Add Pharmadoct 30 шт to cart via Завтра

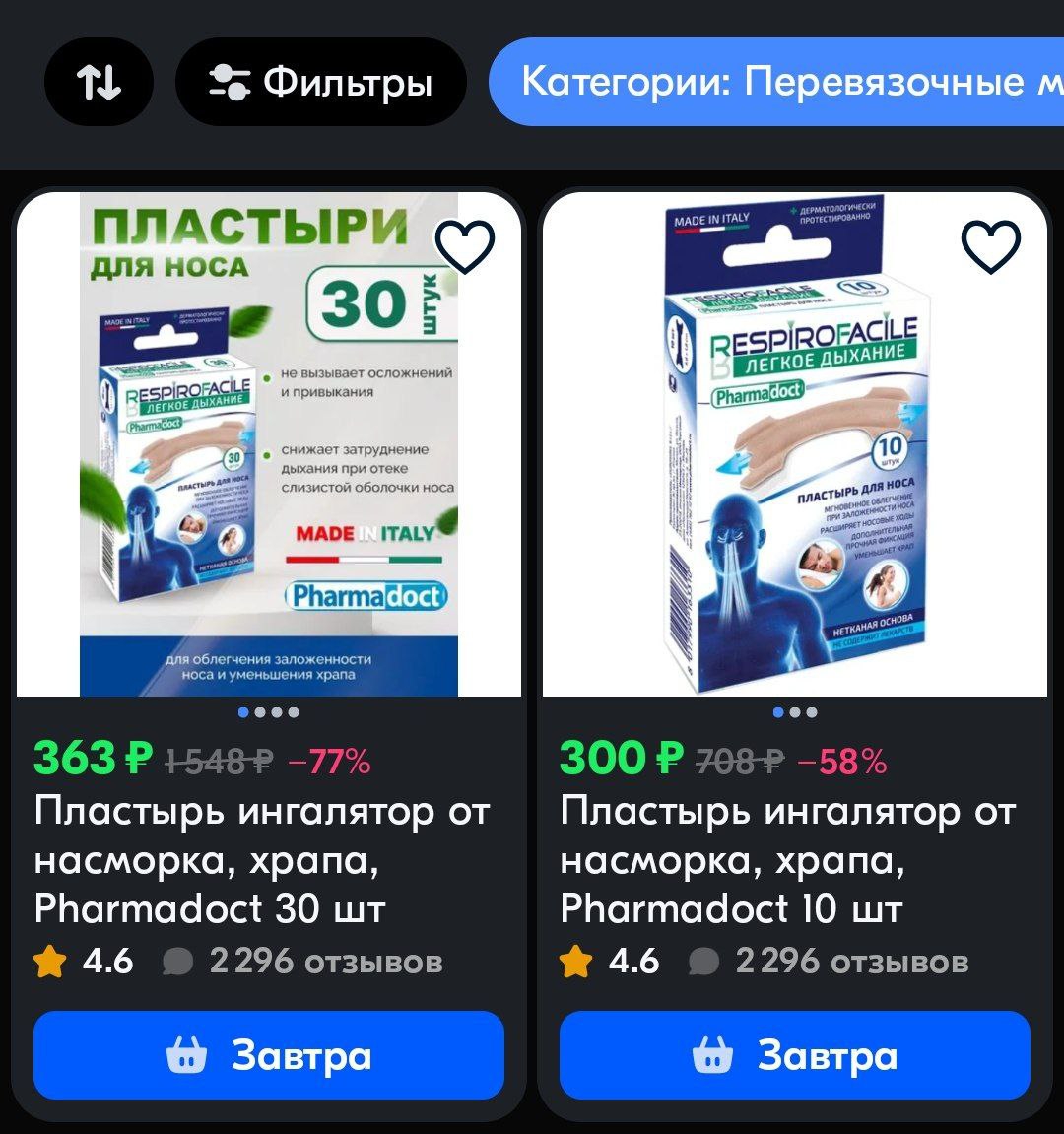click(x=269, y=1055)
